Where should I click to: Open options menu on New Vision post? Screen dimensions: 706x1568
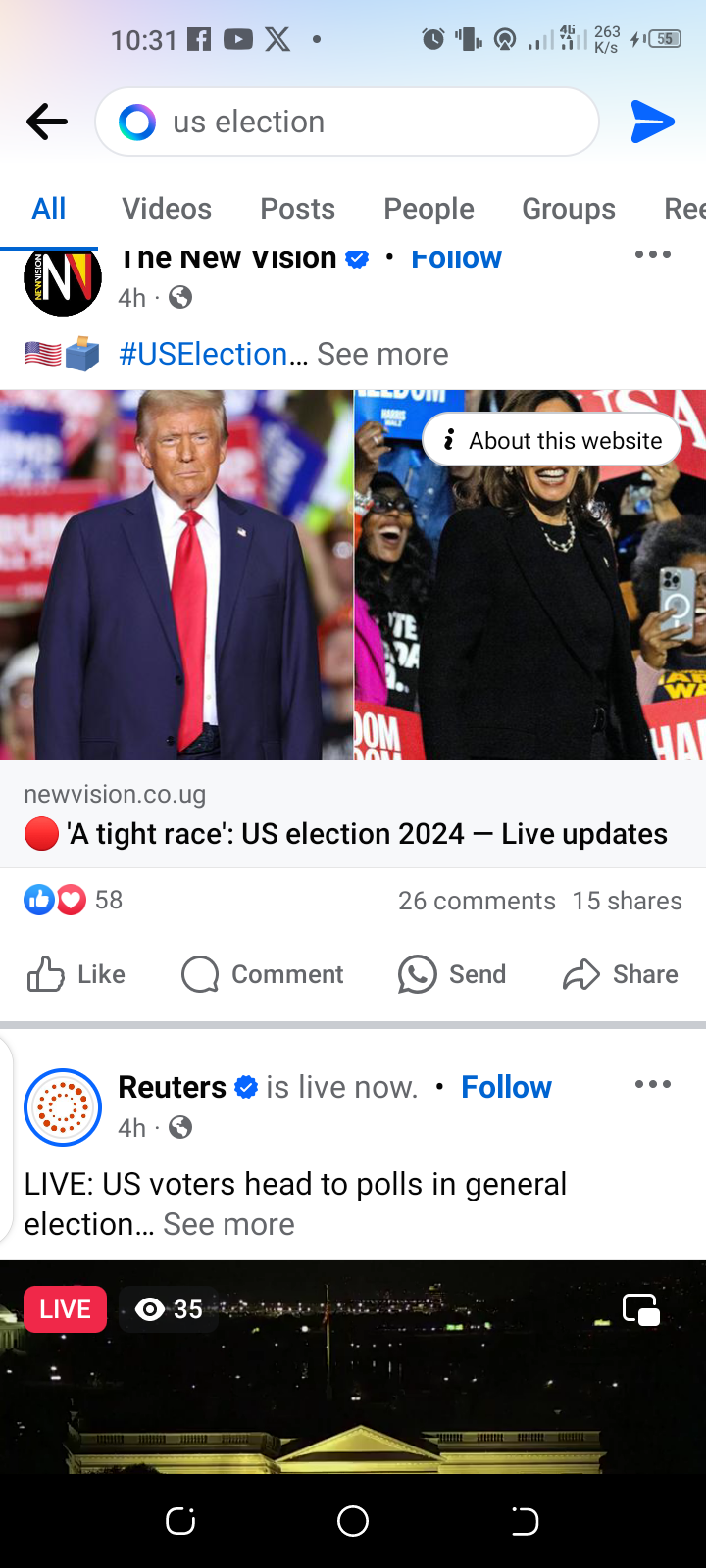click(x=652, y=255)
